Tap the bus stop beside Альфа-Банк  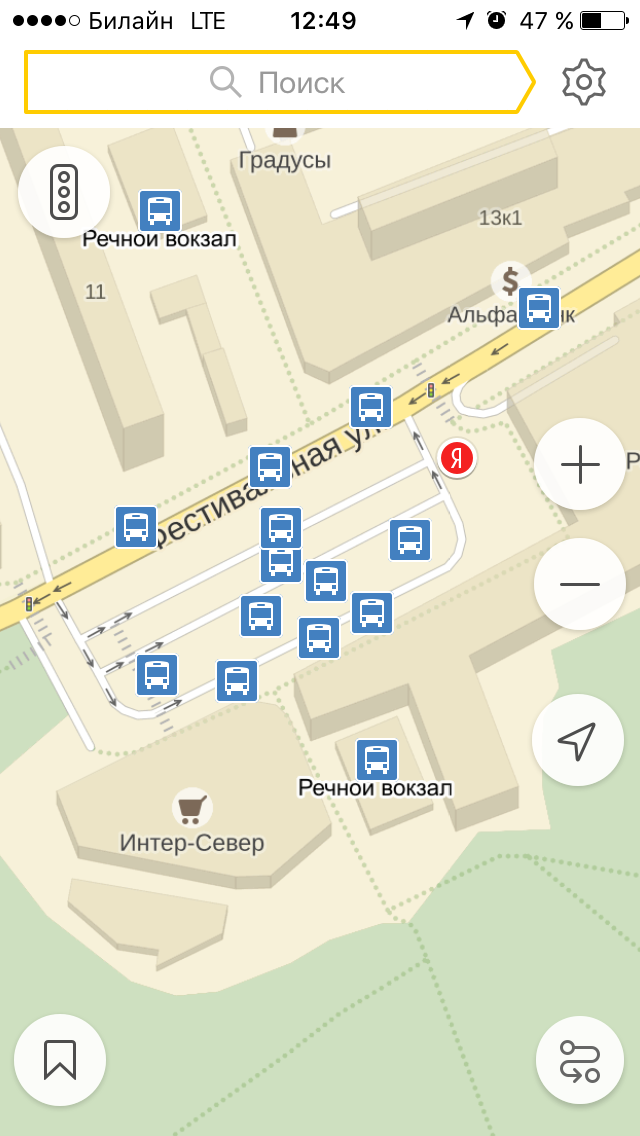click(x=539, y=307)
